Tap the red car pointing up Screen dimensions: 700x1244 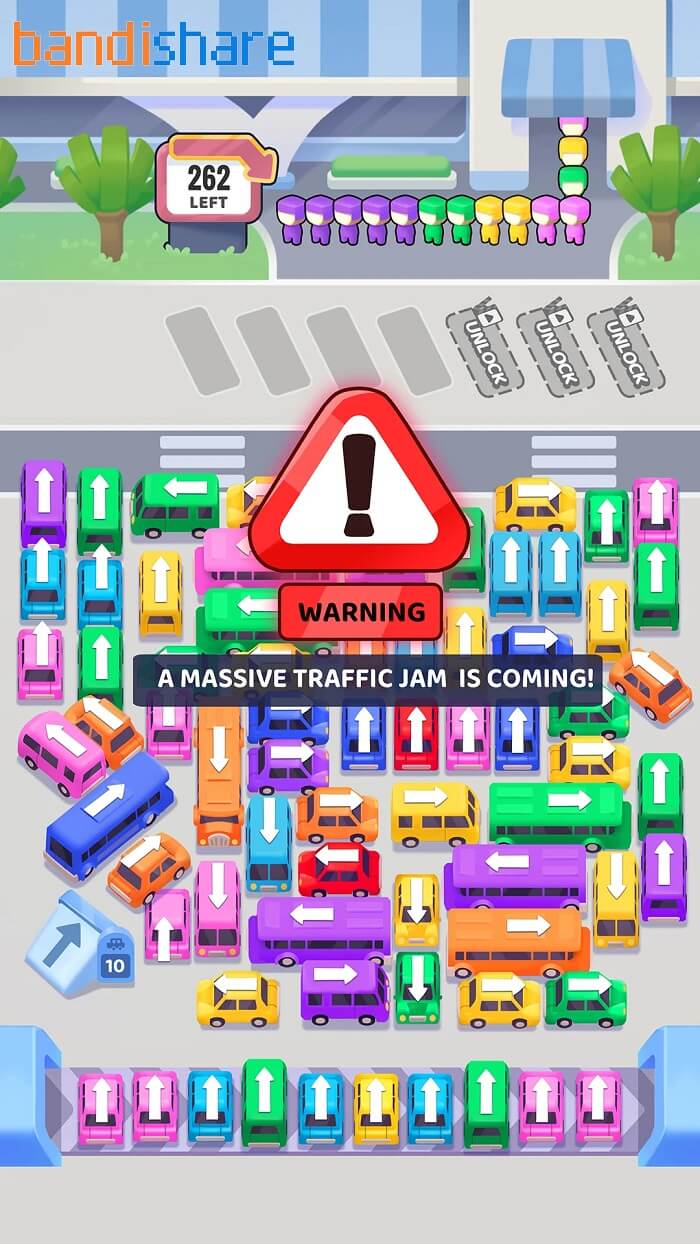click(415, 733)
